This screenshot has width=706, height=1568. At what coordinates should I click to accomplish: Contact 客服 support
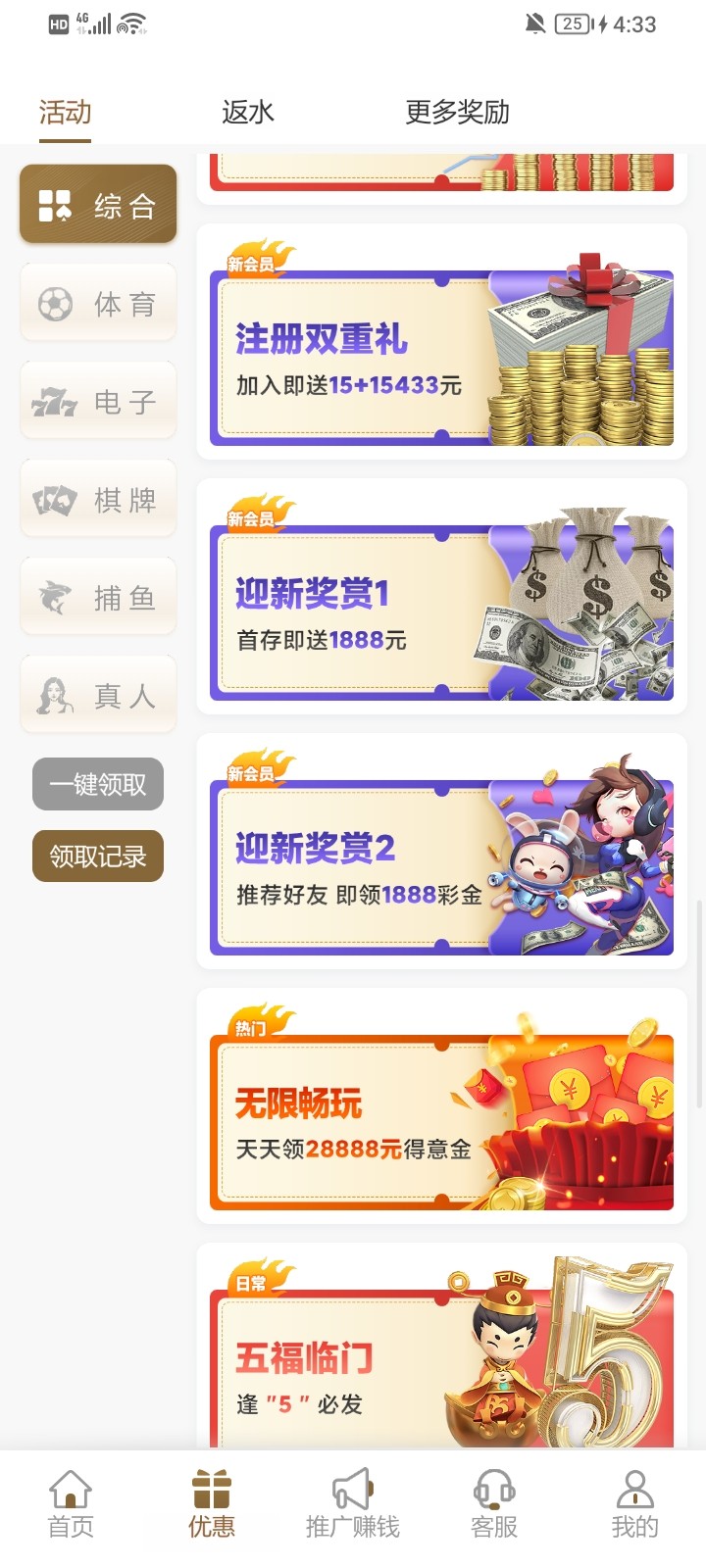[x=494, y=1504]
